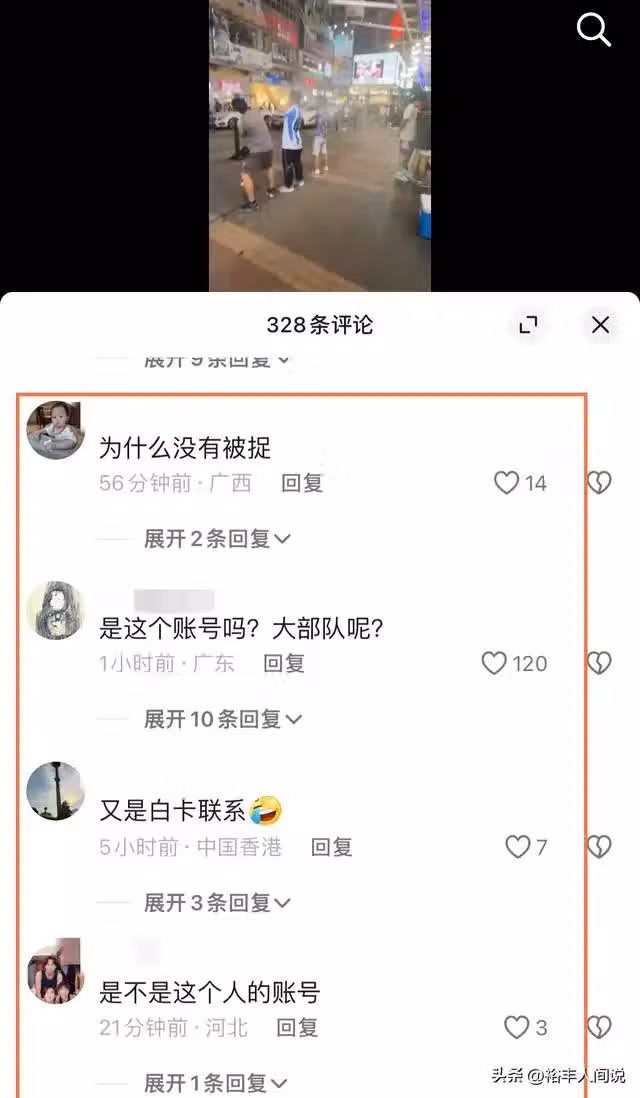Dislike the comment 又是白卡联系
Image resolution: width=640 pixels, height=1098 pixels.
click(598, 847)
